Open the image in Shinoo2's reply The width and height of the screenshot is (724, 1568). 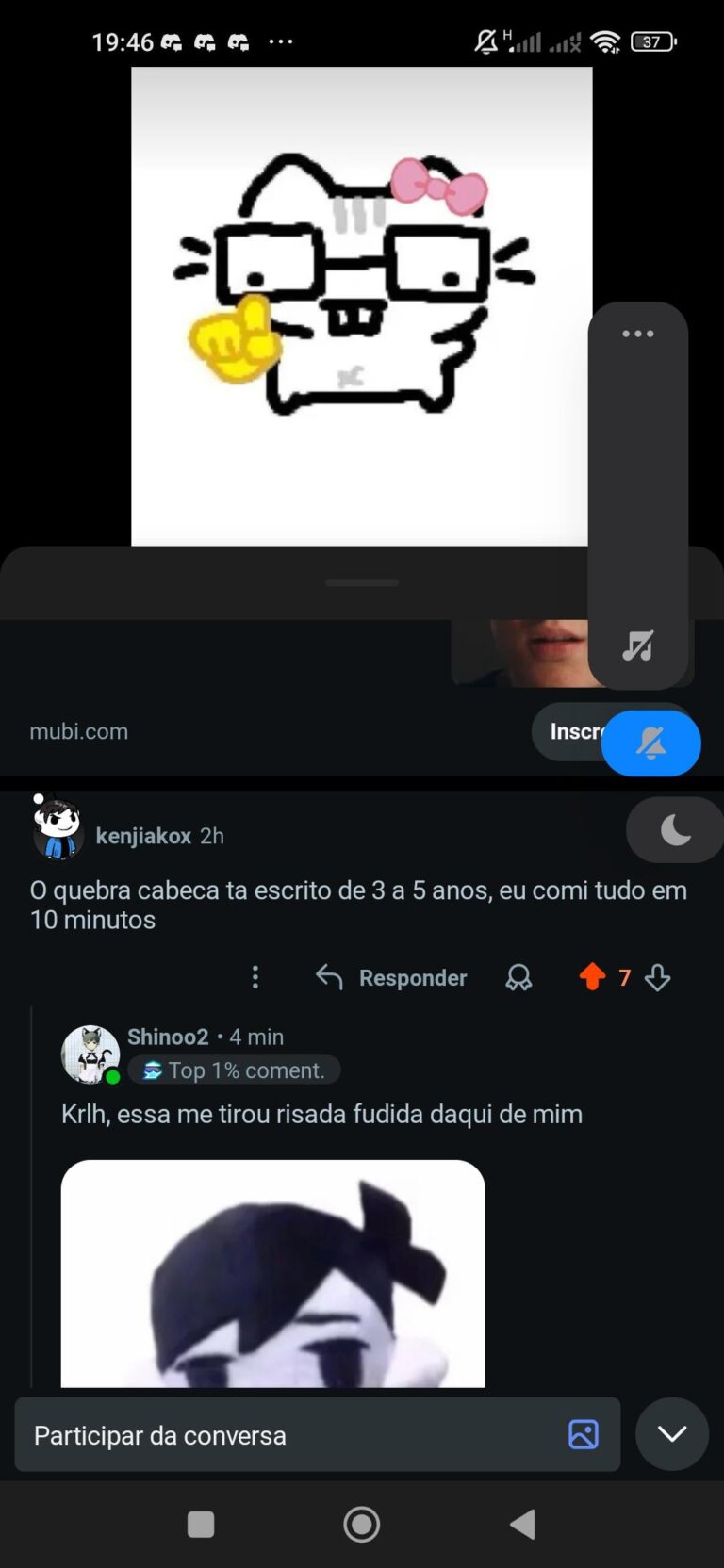click(x=273, y=1273)
